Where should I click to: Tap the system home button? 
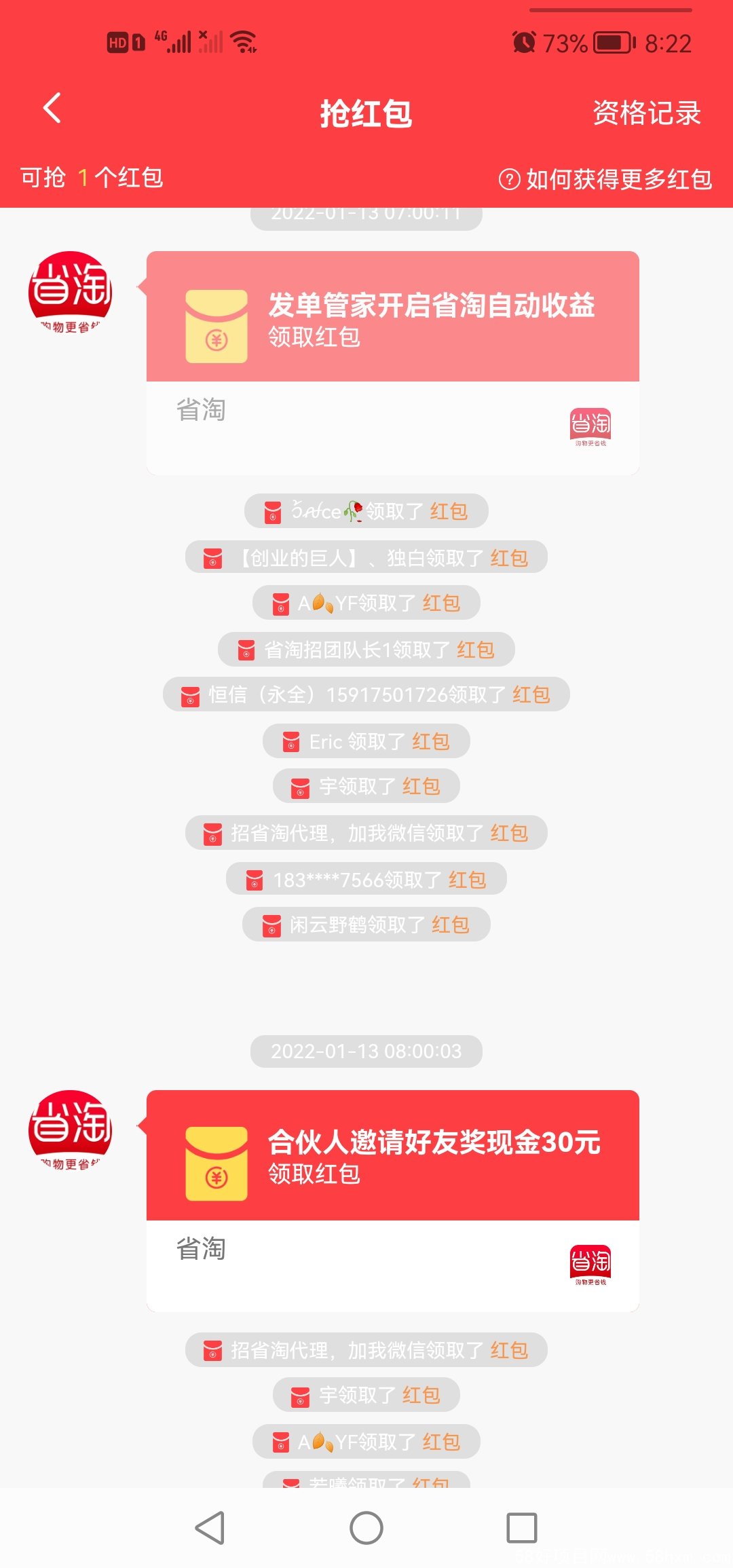click(x=366, y=1528)
